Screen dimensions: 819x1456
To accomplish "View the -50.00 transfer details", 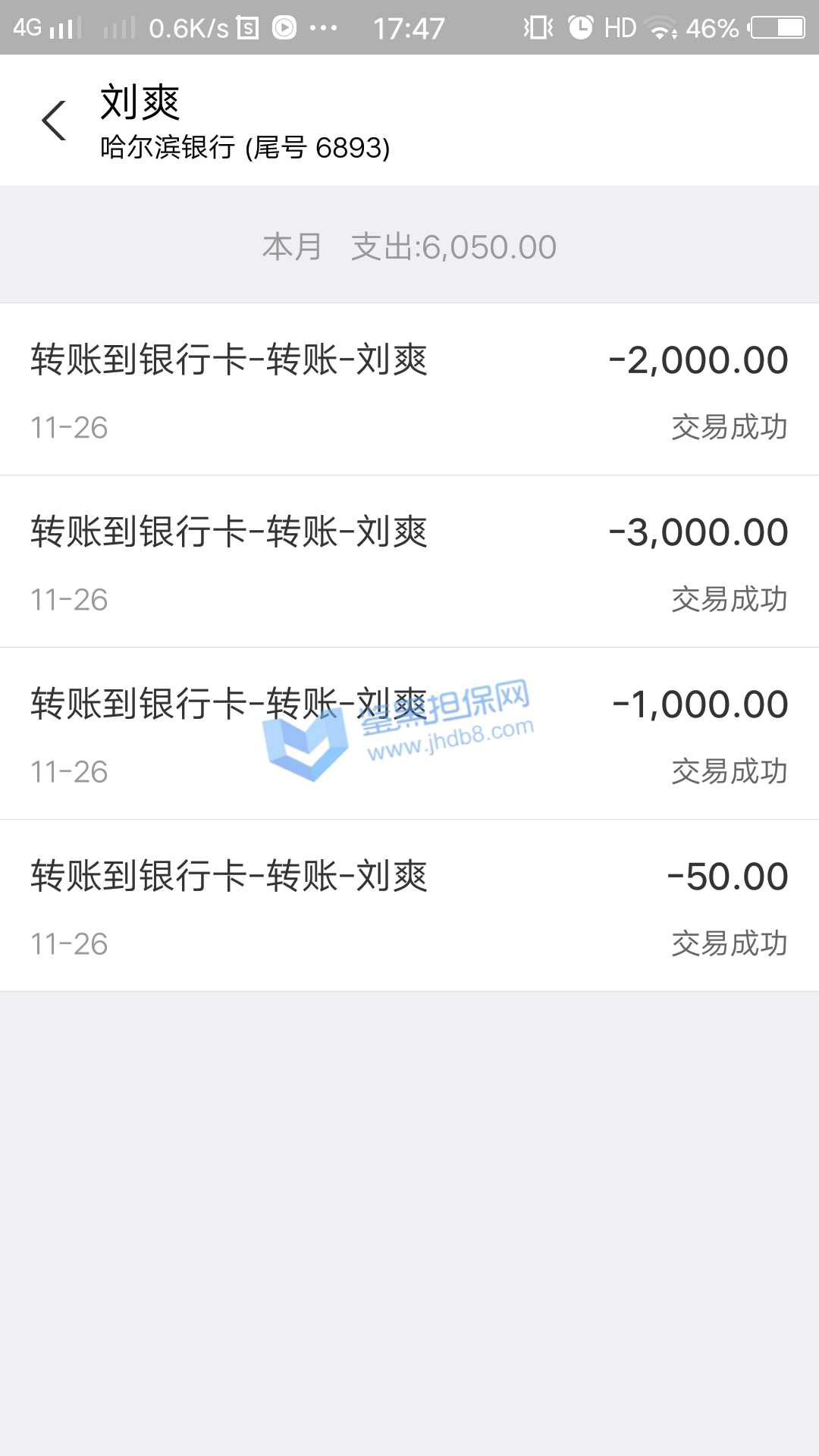I will [409, 906].
